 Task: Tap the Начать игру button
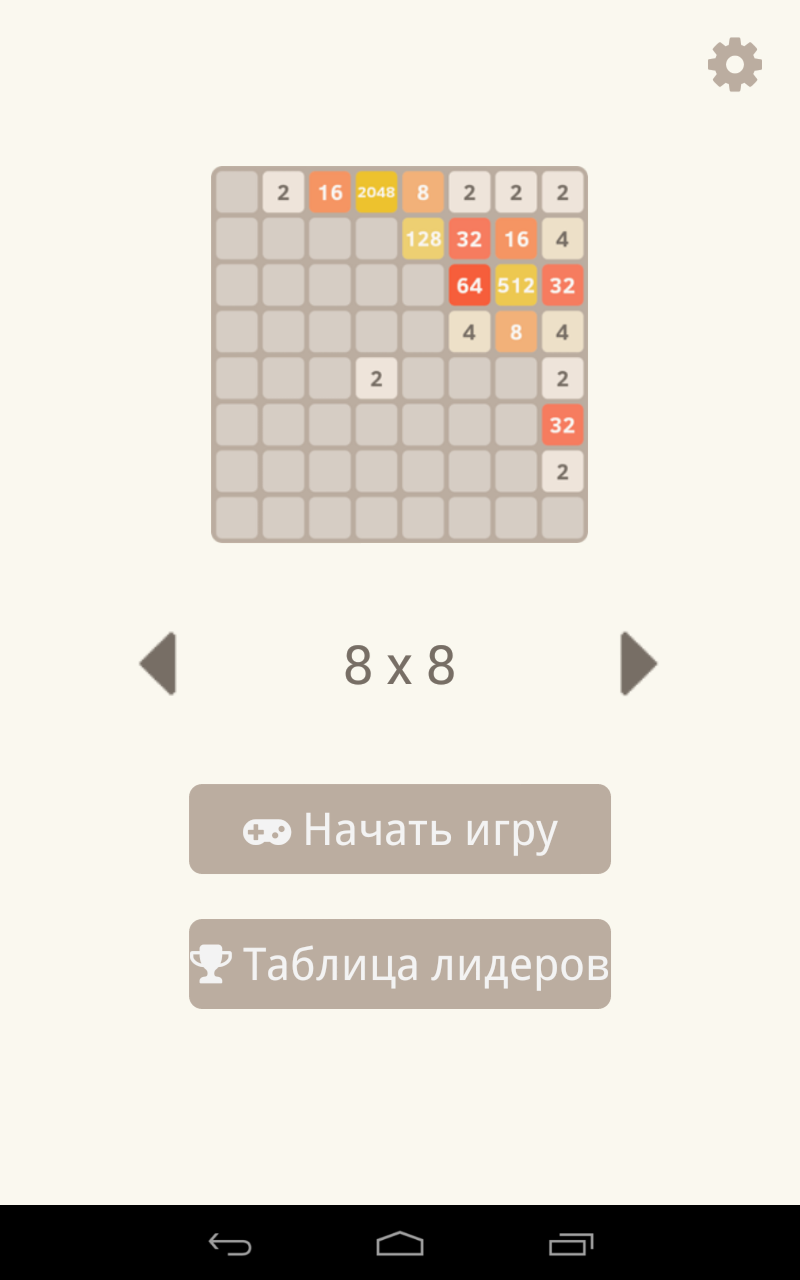click(400, 829)
